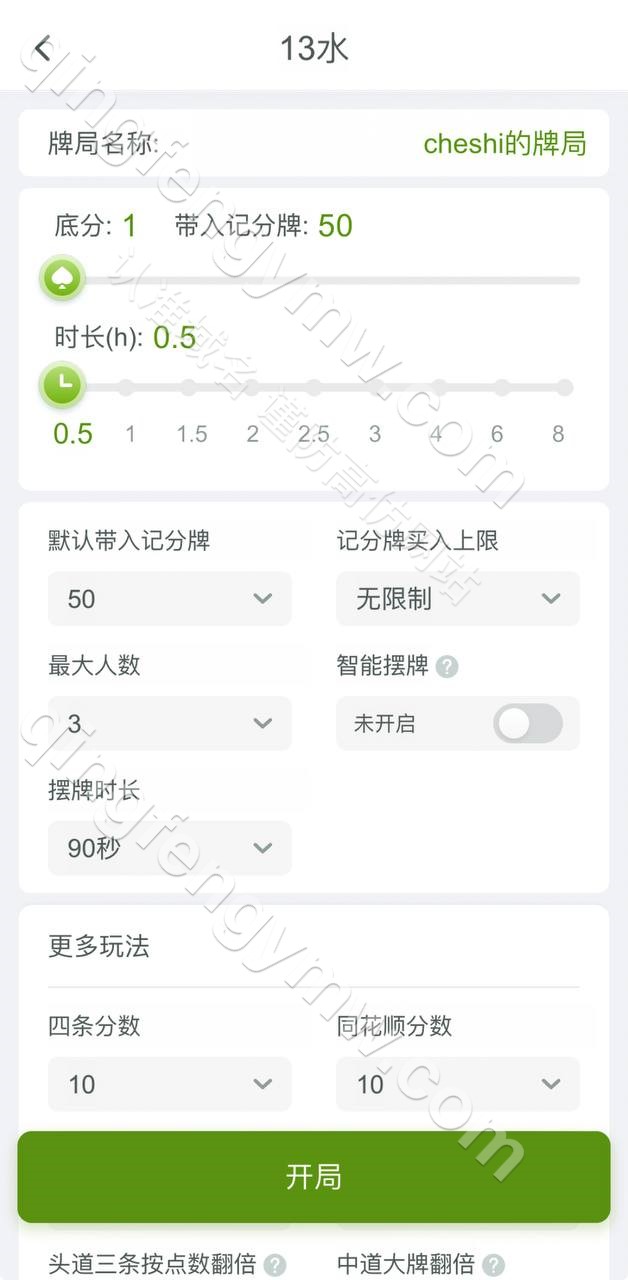Open the 四条分数 dropdown
628x1280 pixels.
click(x=170, y=1084)
